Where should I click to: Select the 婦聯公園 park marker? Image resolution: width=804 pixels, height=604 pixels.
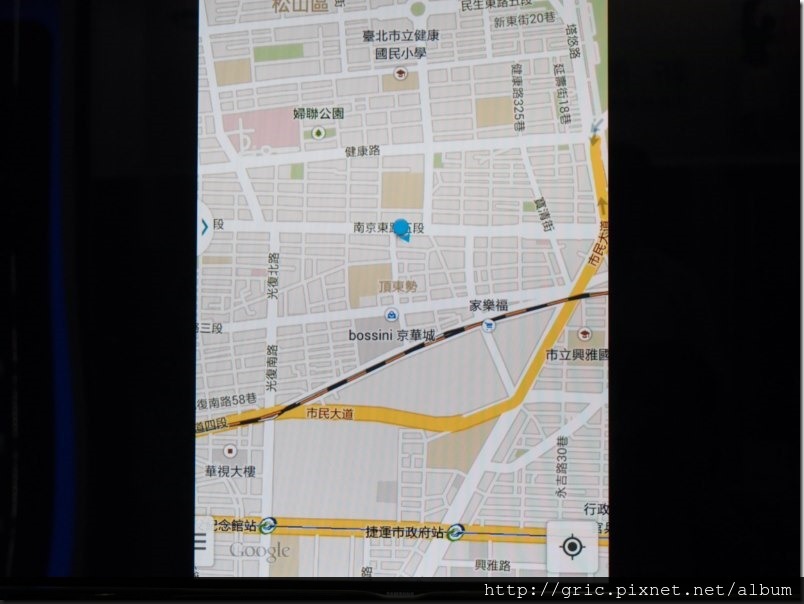pyautogui.click(x=318, y=133)
